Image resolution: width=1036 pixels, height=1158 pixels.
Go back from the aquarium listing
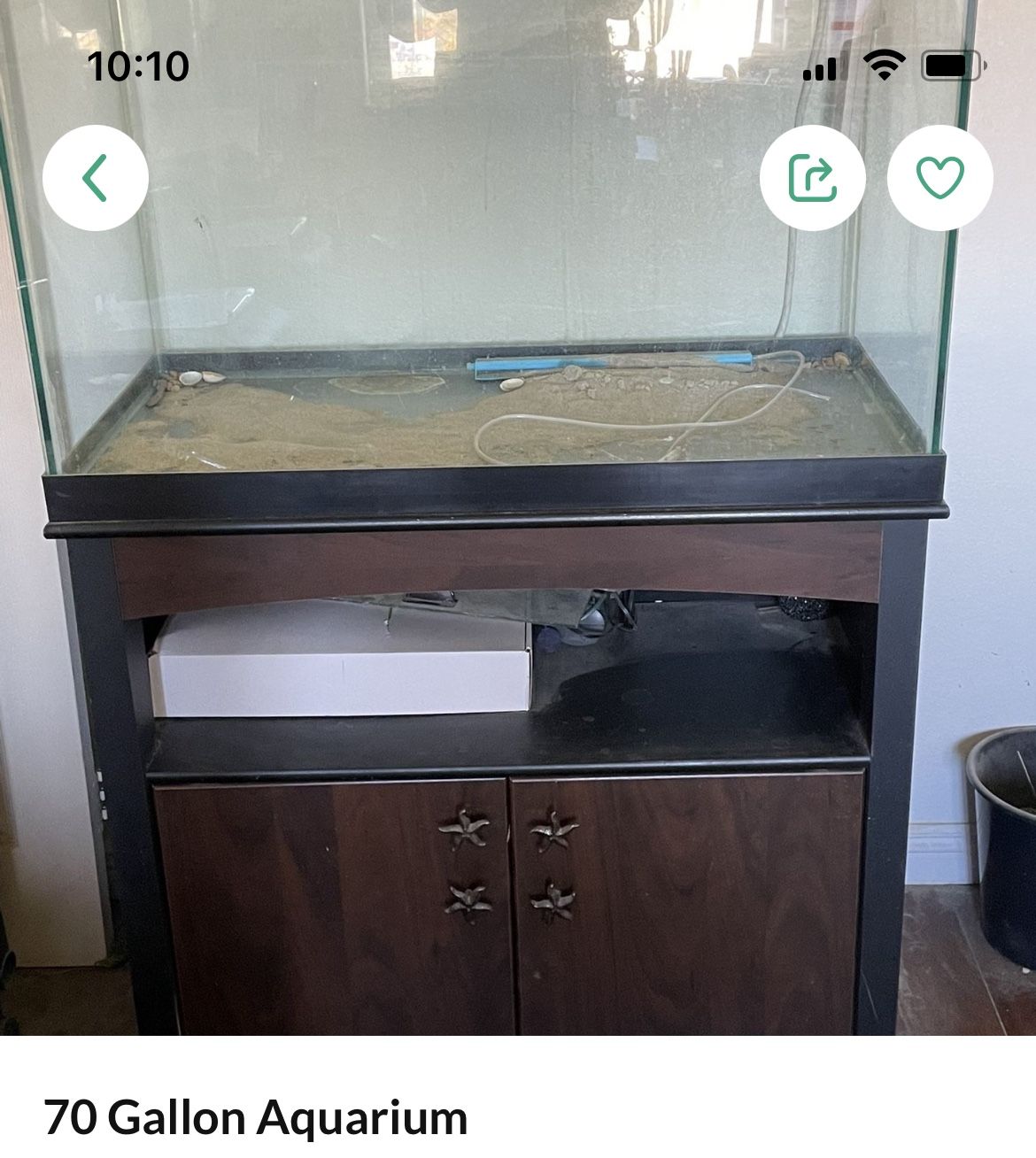coord(96,178)
